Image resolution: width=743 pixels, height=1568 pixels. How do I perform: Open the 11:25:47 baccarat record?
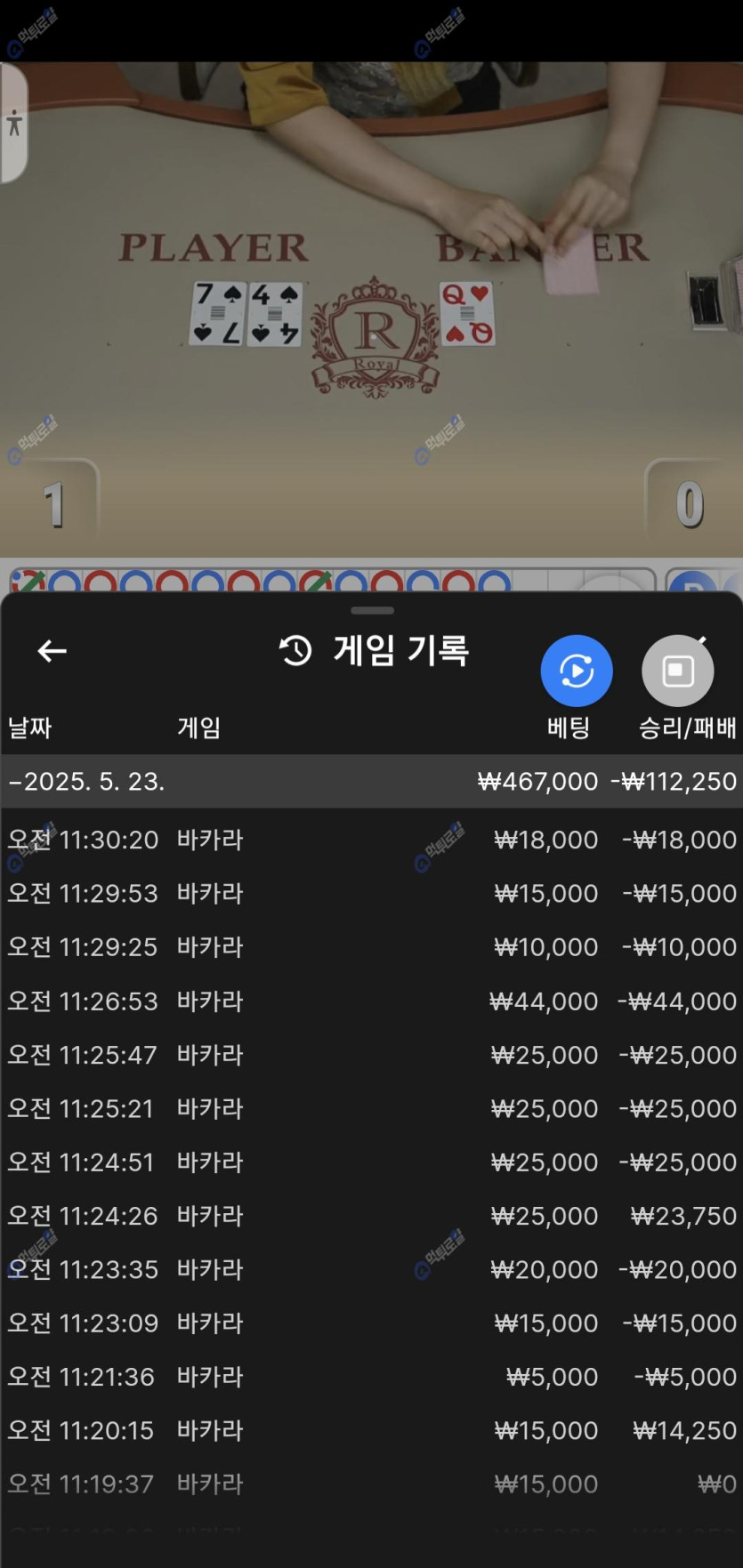pyautogui.click(x=371, y=1055)
